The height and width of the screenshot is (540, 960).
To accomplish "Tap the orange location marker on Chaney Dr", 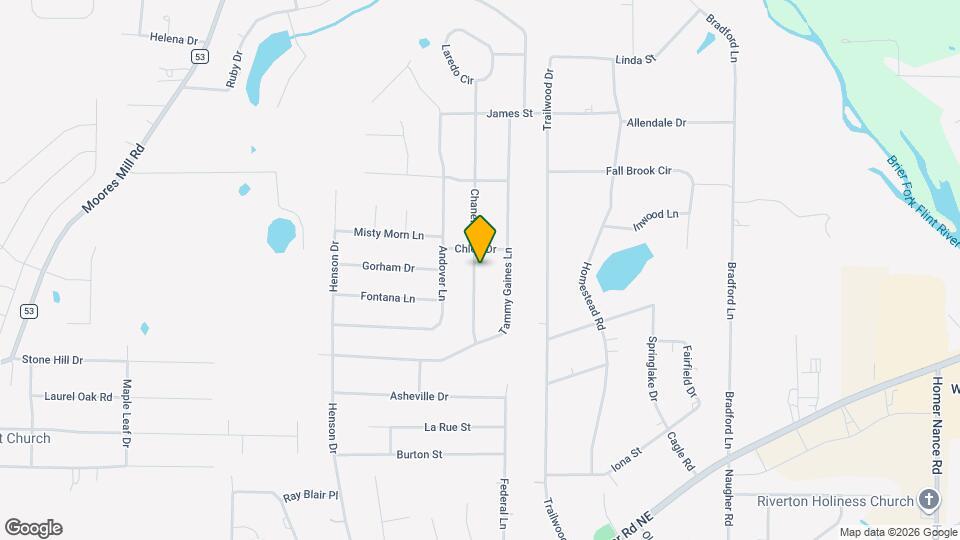I will pos(480,238).
